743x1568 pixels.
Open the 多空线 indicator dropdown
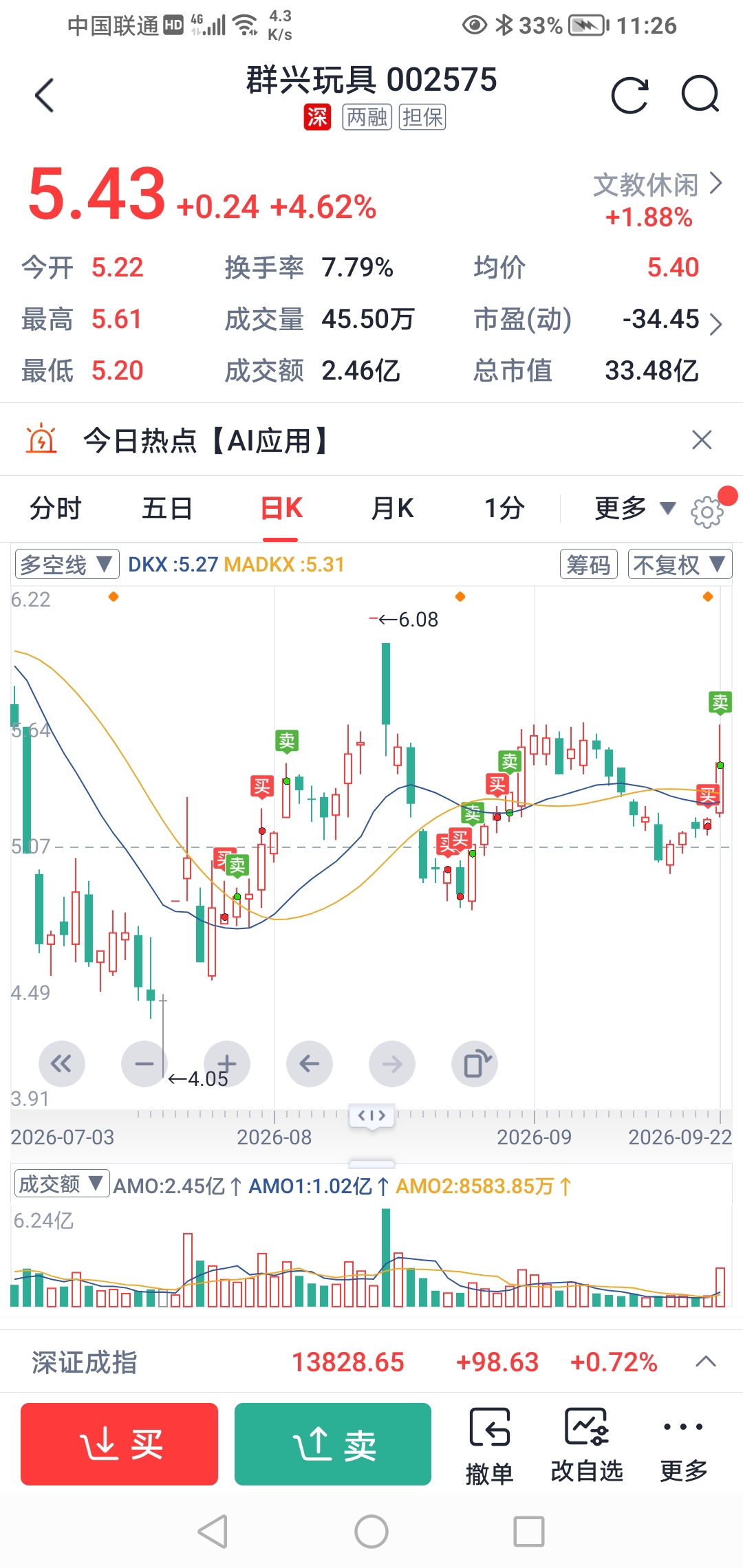tap(67, 565)
